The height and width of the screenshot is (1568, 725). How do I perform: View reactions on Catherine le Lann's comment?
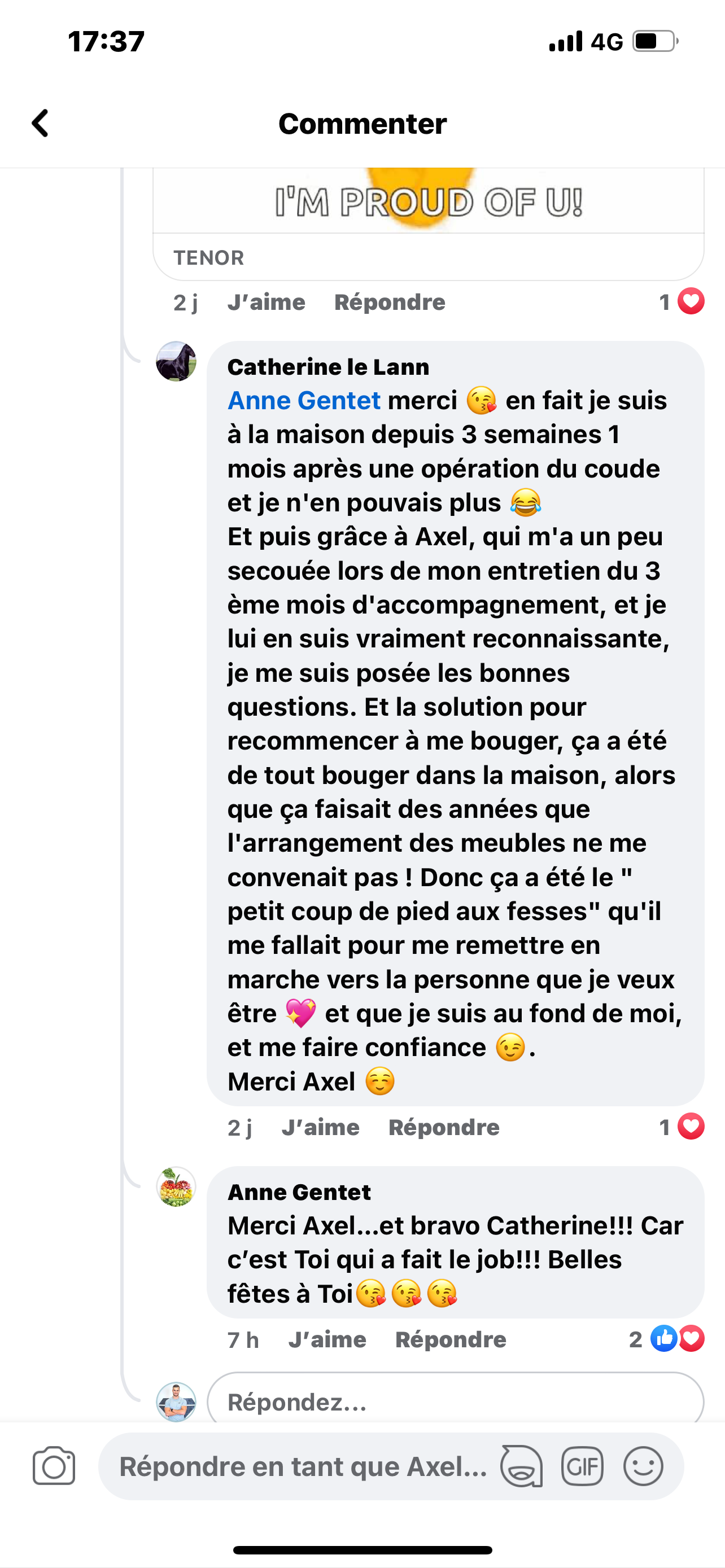coord(682,1127)
